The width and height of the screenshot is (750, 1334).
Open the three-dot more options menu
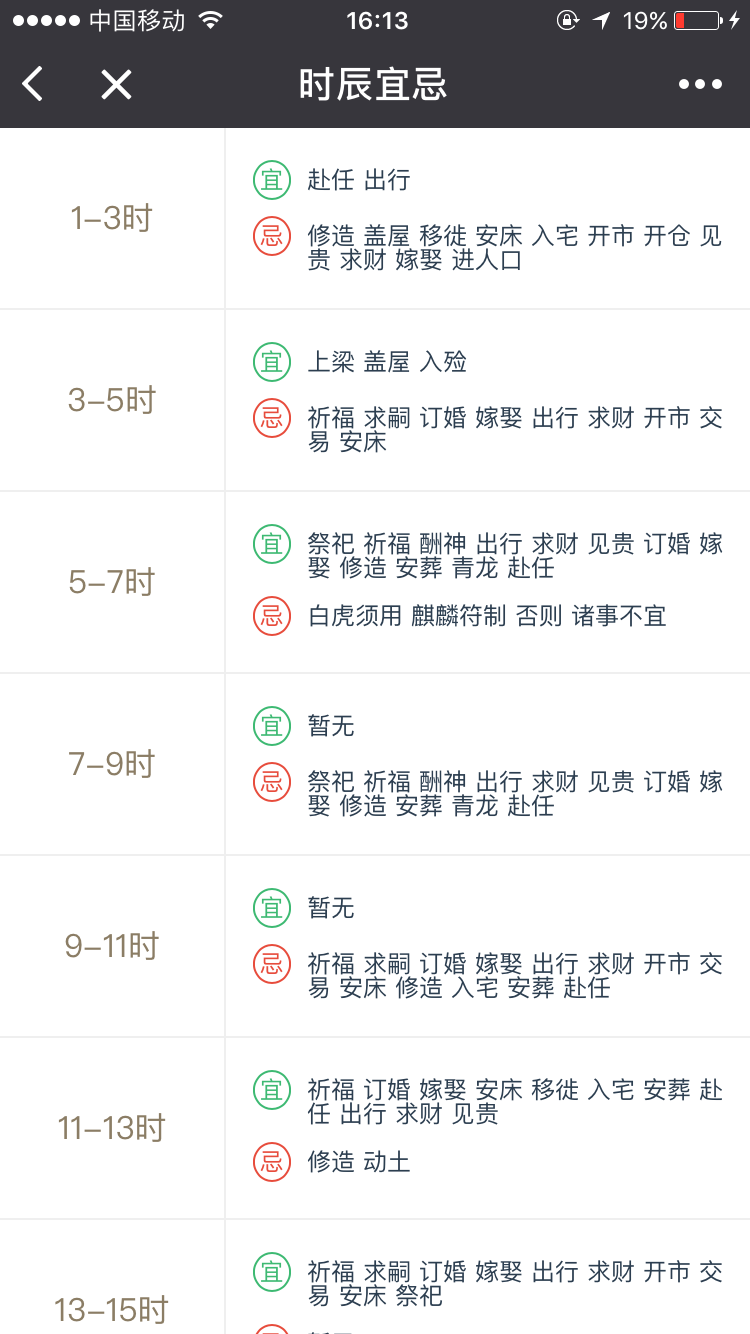pos(700,85)
